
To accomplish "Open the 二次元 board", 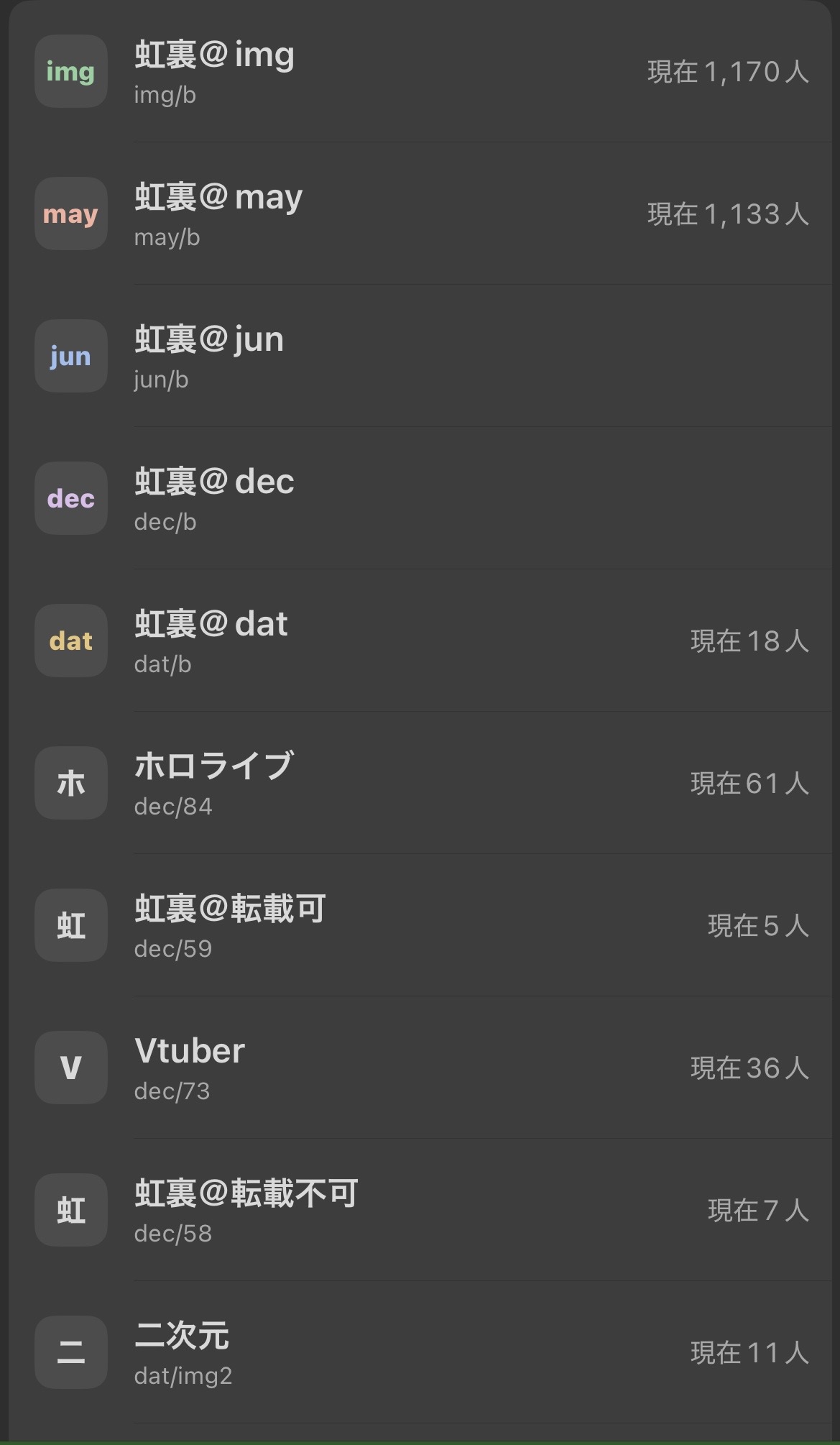I will click(420, 1352).
